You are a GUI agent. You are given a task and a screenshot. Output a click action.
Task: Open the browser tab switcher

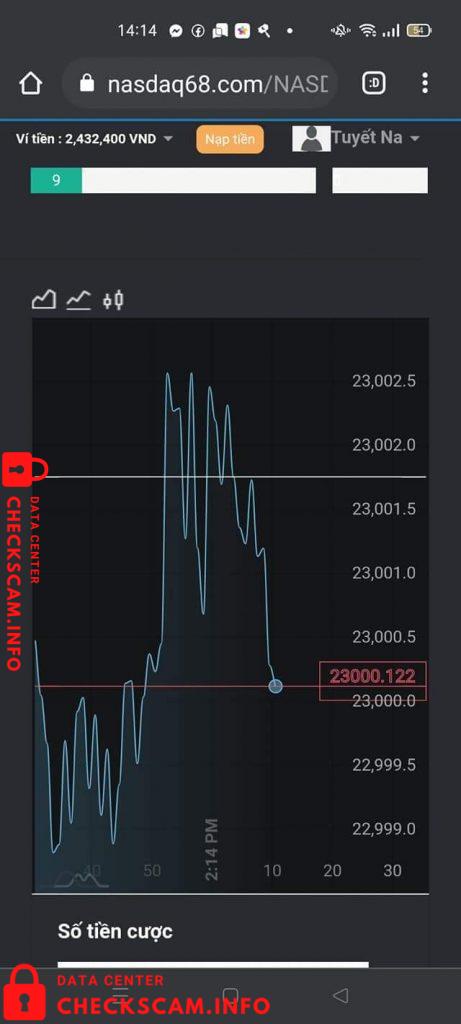point(374,83)
